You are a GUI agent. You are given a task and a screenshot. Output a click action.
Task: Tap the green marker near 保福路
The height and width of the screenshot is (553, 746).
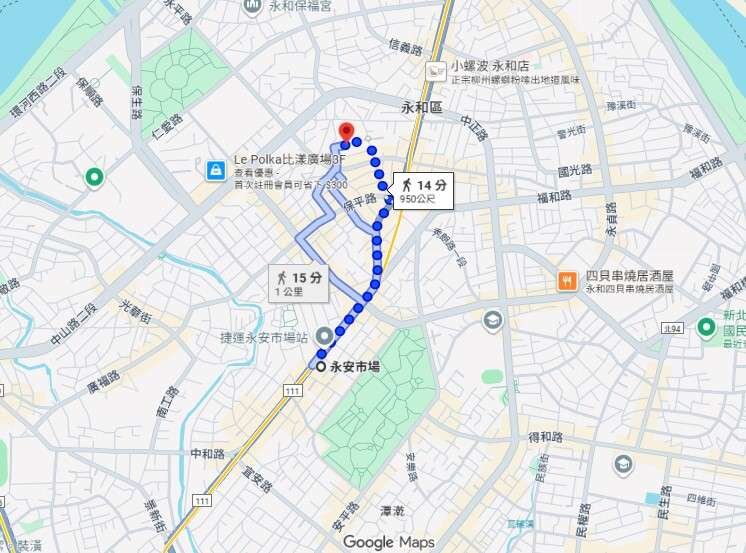point(95,178)
